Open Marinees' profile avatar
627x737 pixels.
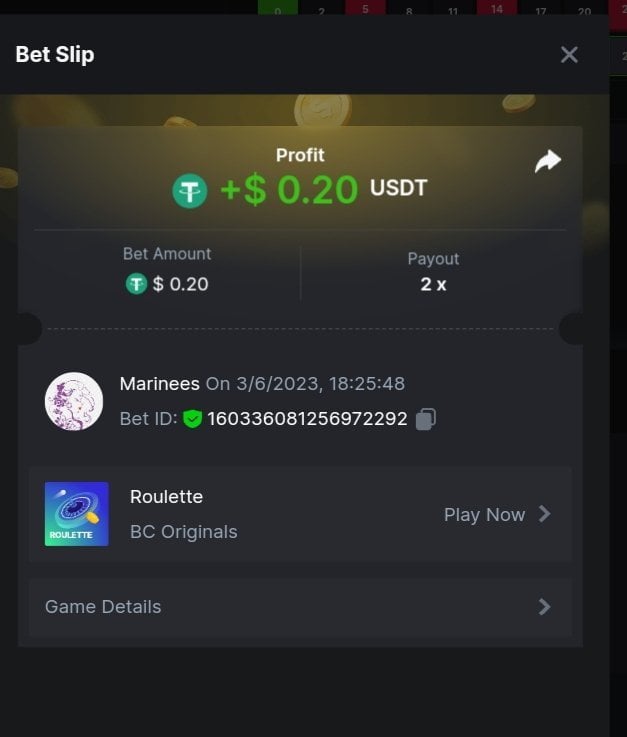74,402
